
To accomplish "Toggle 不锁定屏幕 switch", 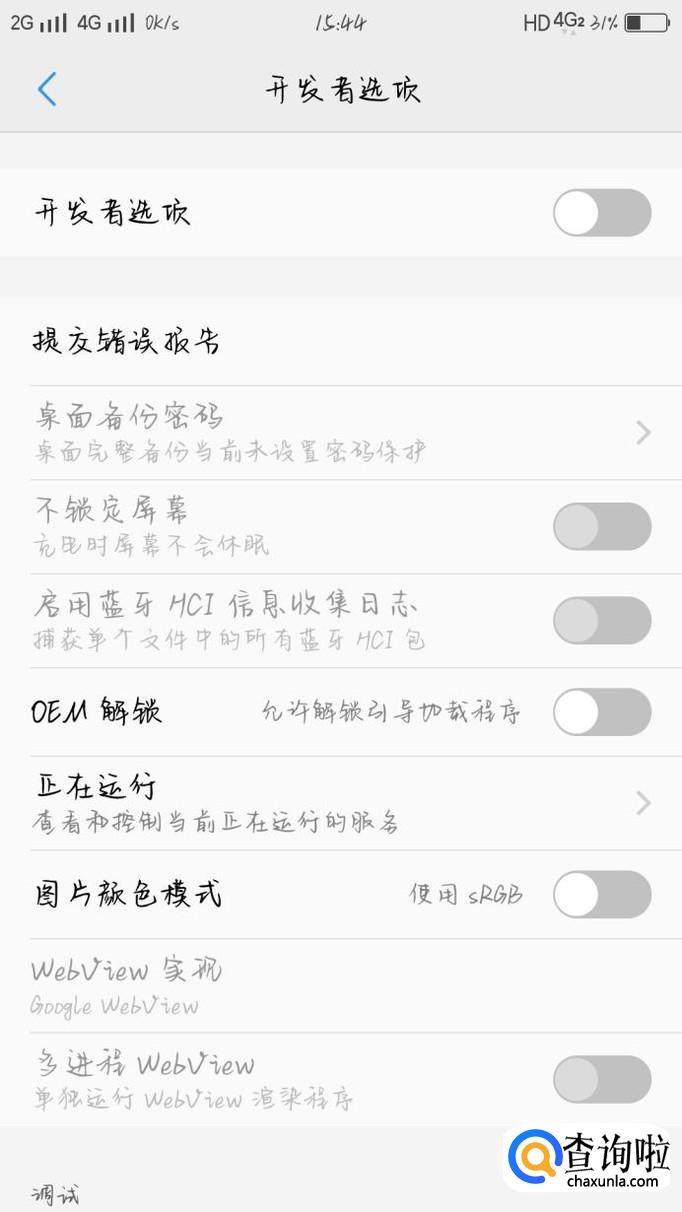I will click(601, 527).
